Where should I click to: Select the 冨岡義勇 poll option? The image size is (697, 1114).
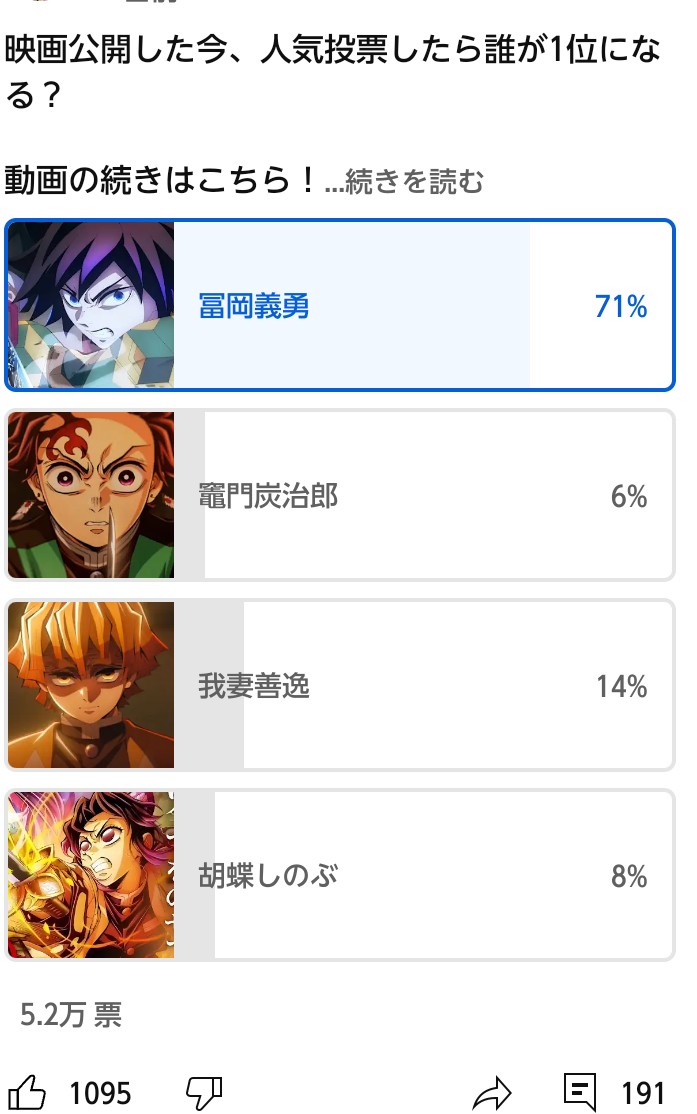(340, 305)
